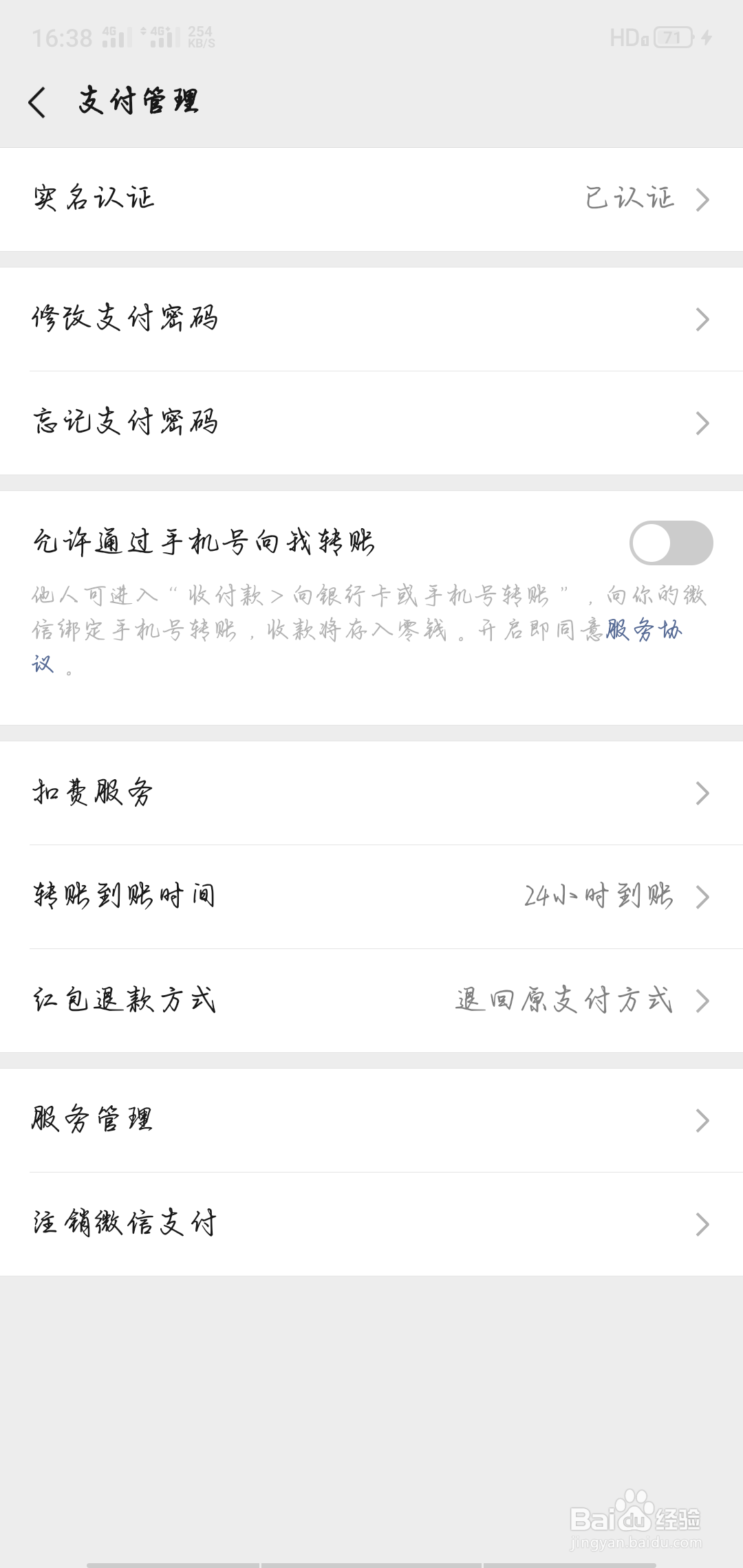Expand 转账到账时间 to change arrival time
743x1568 pixels.
pyautogui.click(x=371, y=896)
